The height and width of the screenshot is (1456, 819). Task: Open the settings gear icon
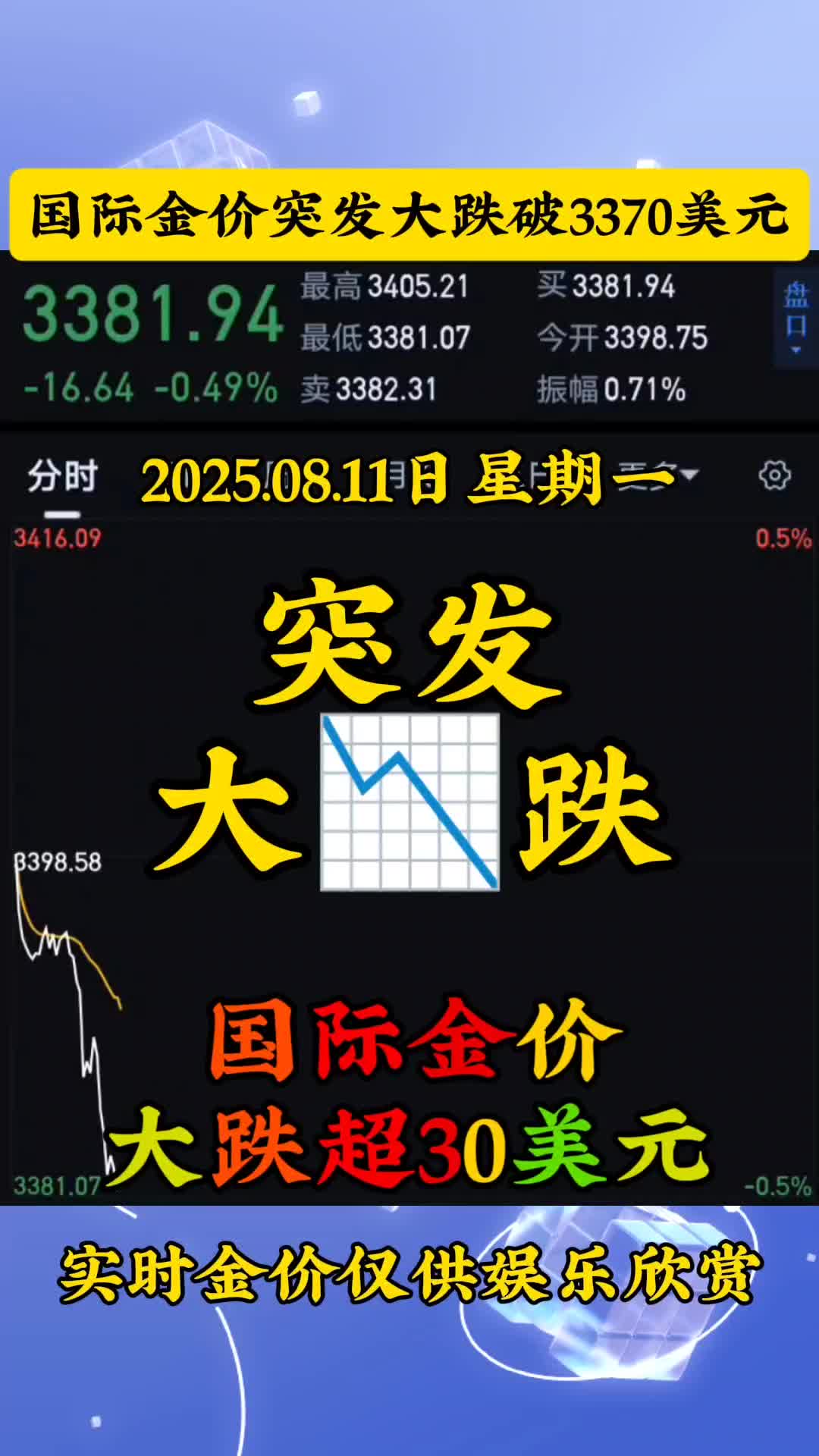[x=775, y=474]
